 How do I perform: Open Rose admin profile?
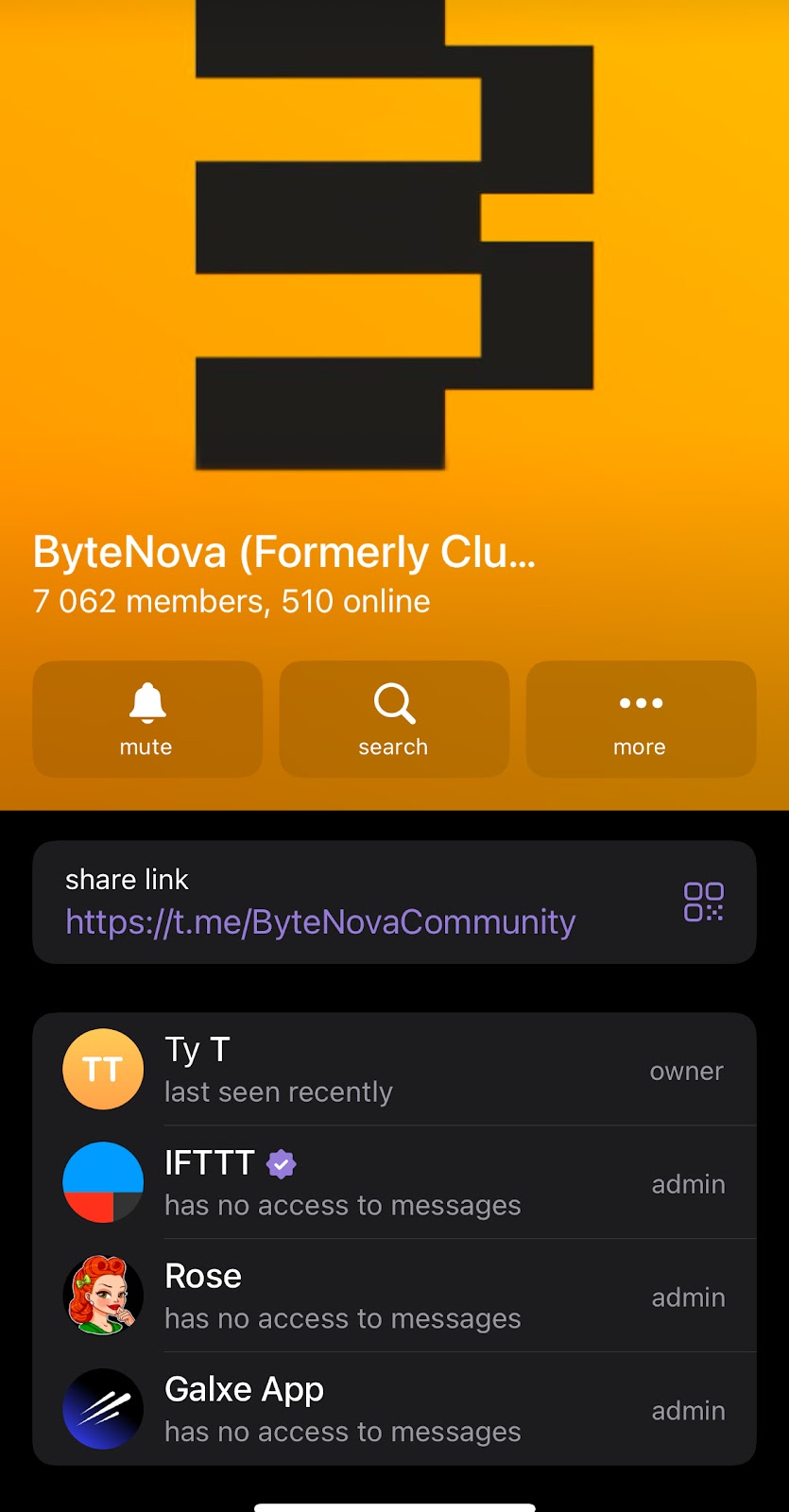[x=394, y=1296]
